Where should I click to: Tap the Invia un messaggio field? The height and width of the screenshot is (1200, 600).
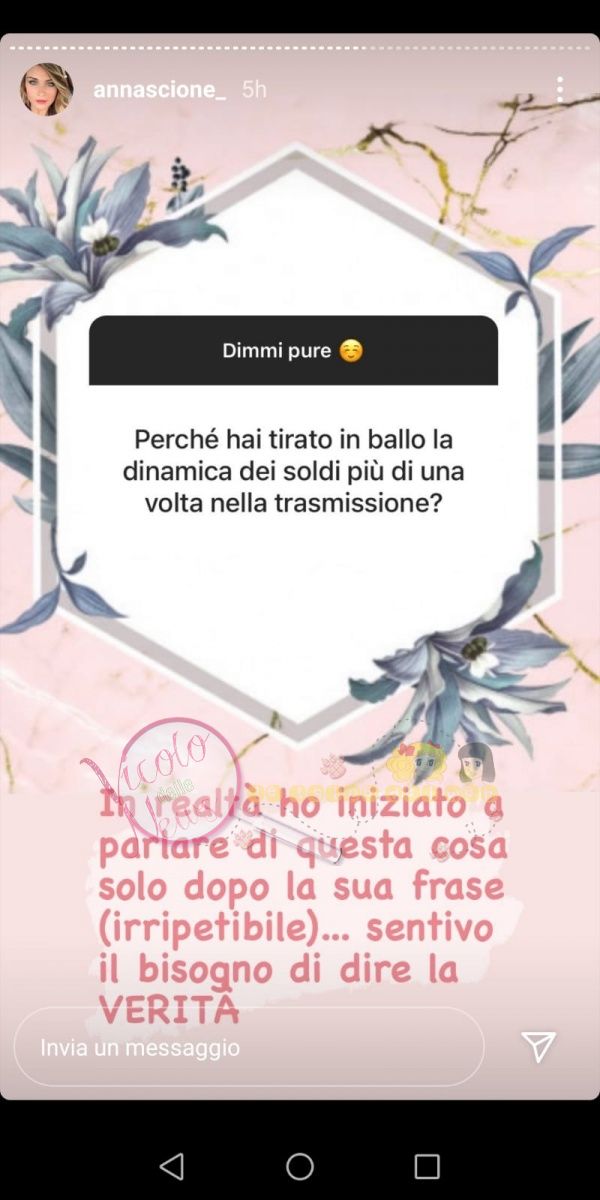tap(248, 1047)
